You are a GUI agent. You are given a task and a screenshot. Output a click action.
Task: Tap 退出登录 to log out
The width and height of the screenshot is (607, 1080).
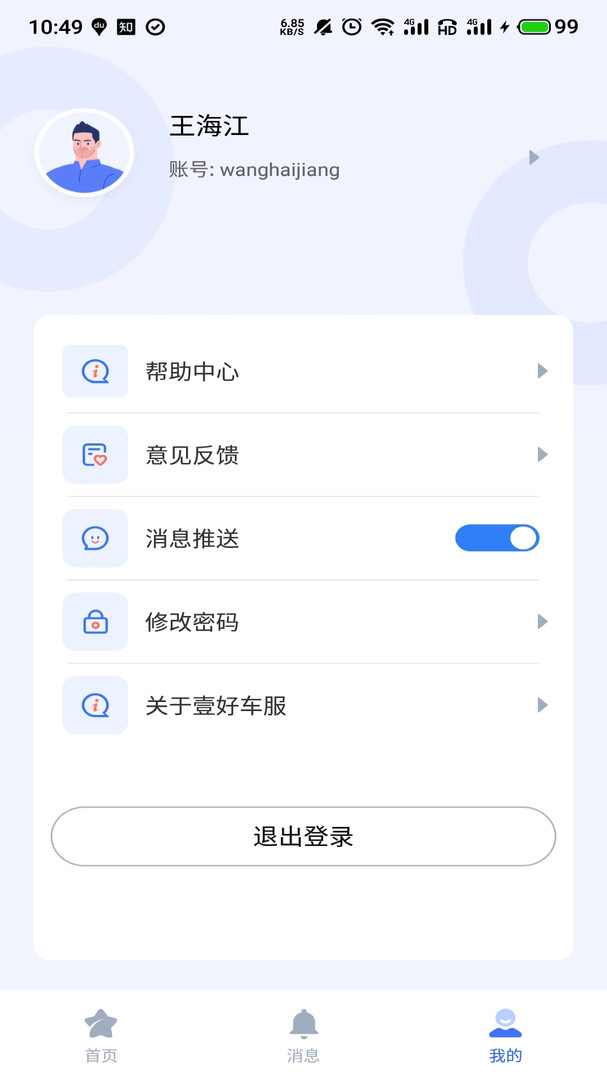point(303,836)
